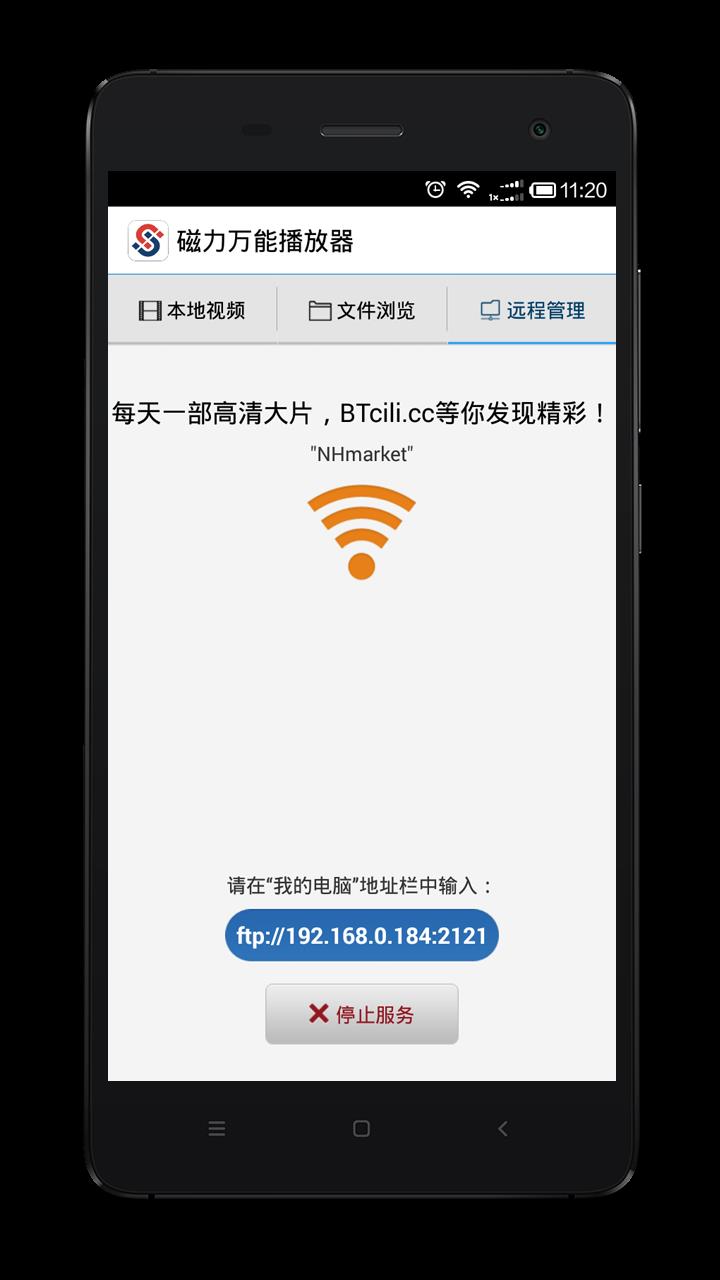
Task: Switch to the 本地视频 tab
Action: coord(192,311)
